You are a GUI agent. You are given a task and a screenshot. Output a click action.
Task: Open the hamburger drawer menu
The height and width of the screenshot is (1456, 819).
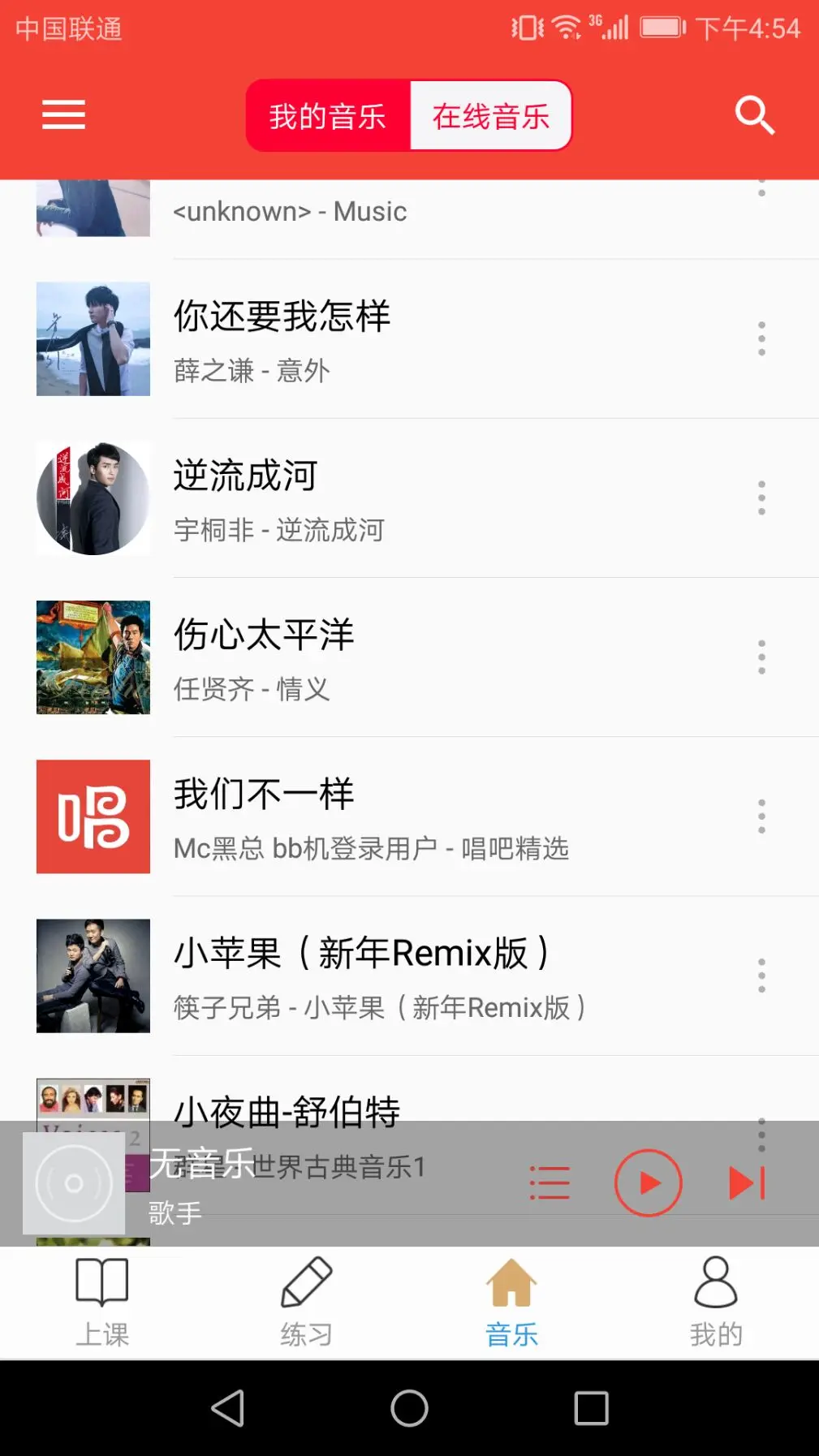click(x=63, y=114)
